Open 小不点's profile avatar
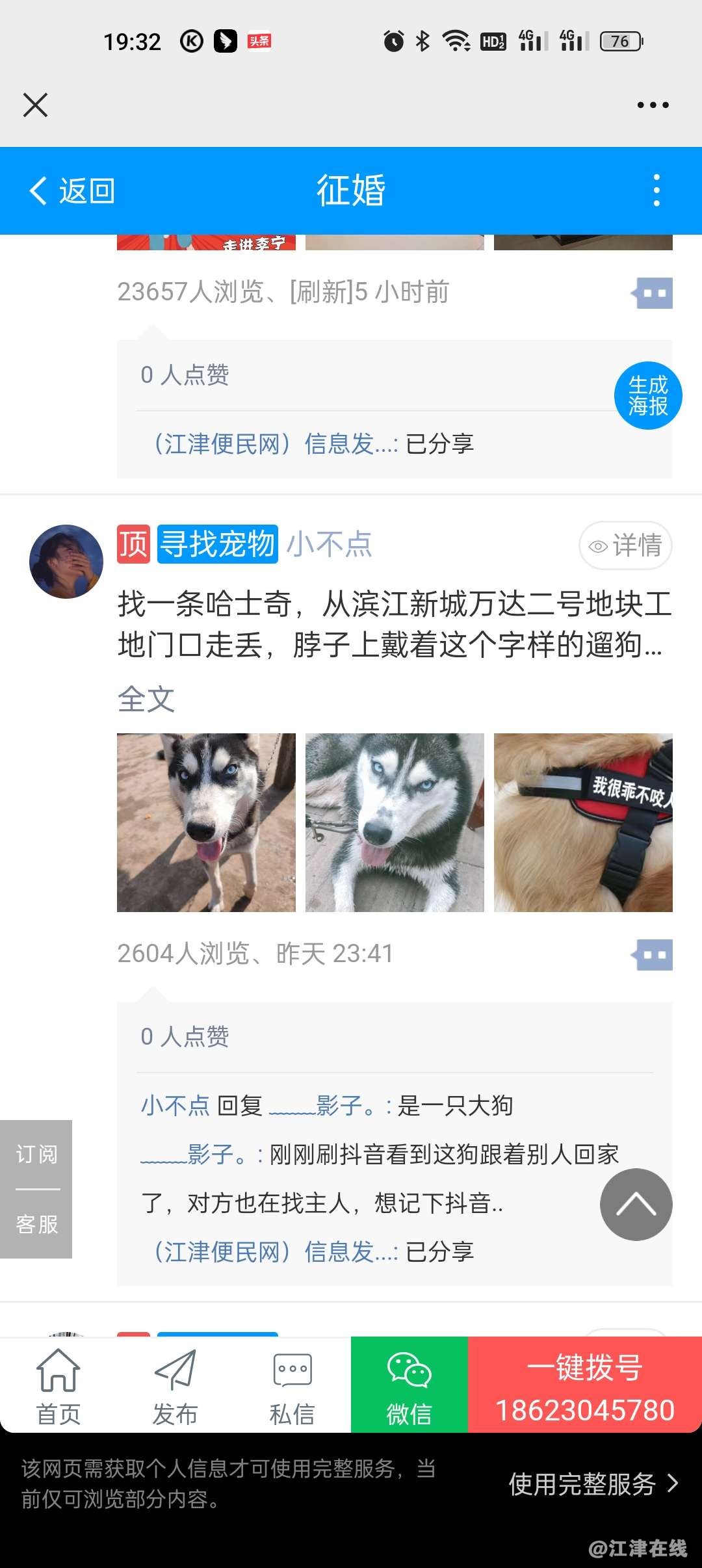702x1568 pixels. tap(66, 562)
